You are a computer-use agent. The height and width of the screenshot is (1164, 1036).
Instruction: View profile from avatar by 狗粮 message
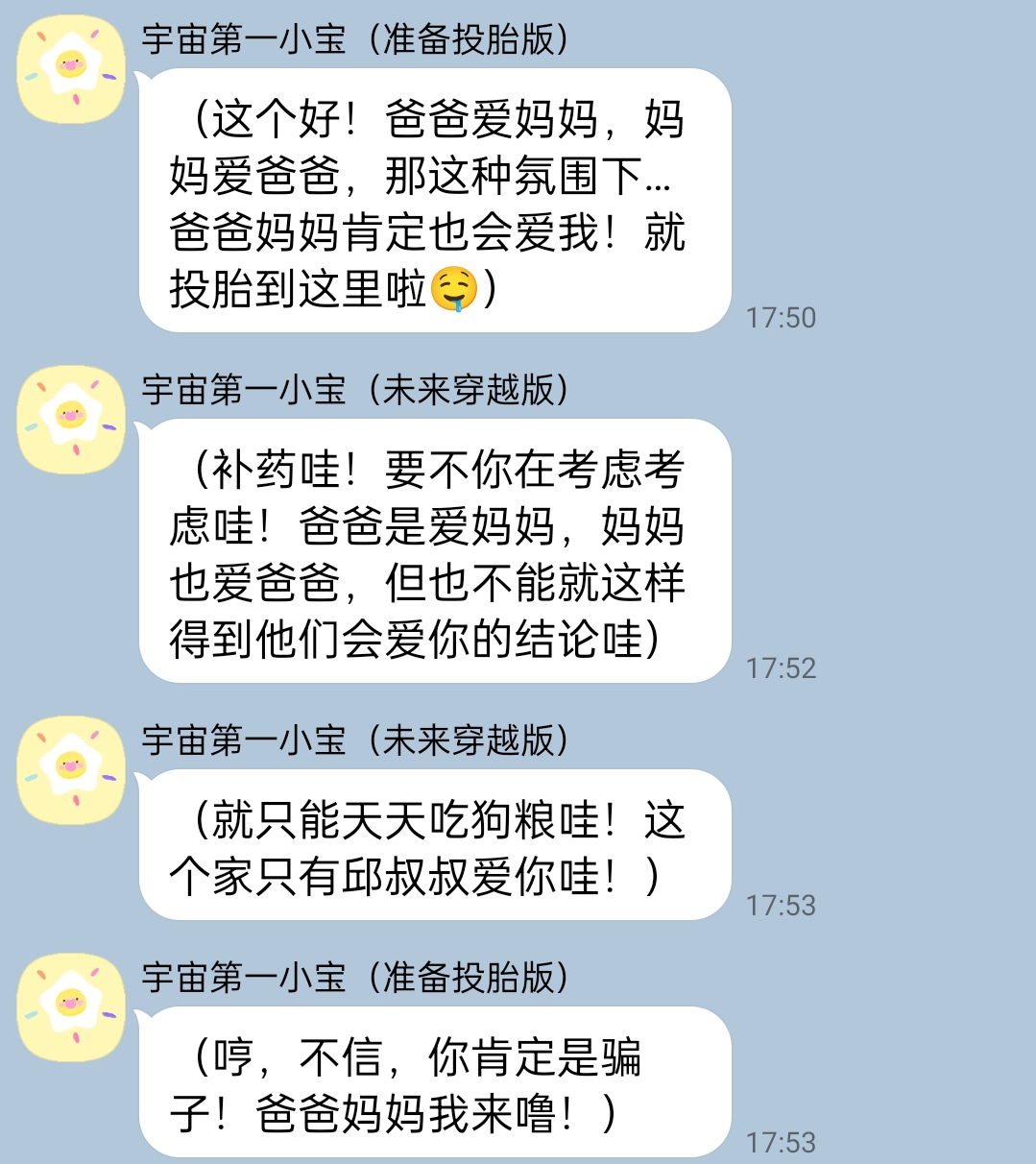[72, 770]
